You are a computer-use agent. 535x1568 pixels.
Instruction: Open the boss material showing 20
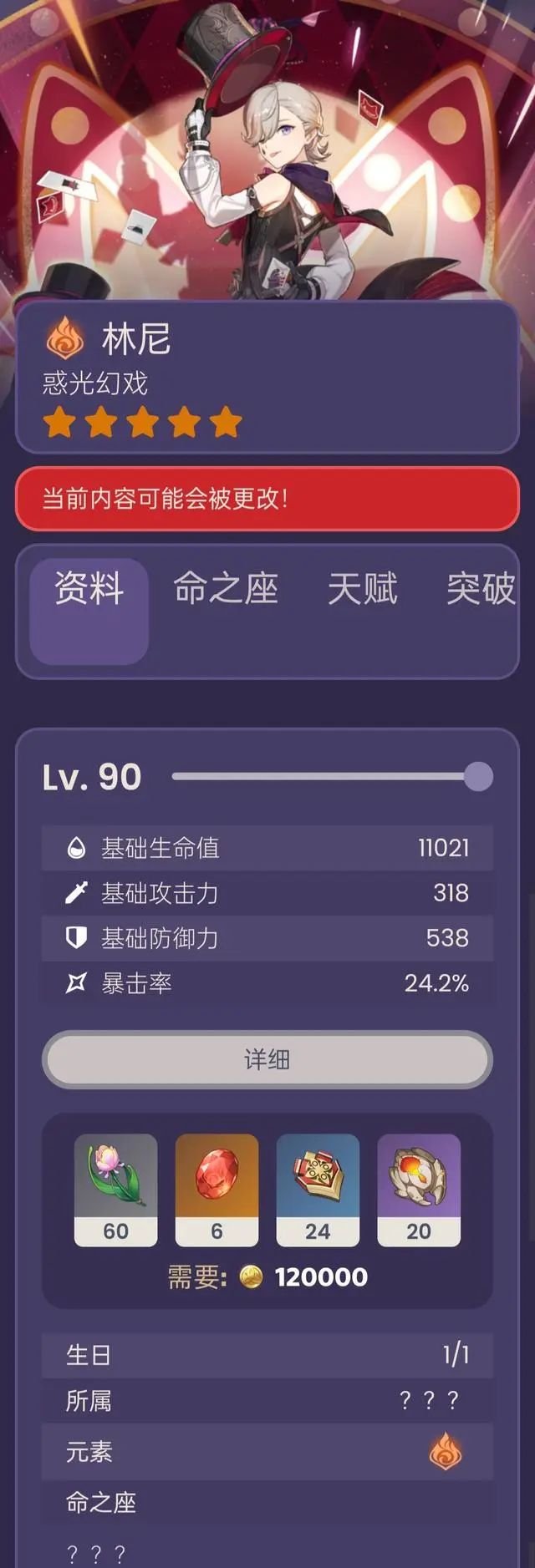pos(419,1189)
